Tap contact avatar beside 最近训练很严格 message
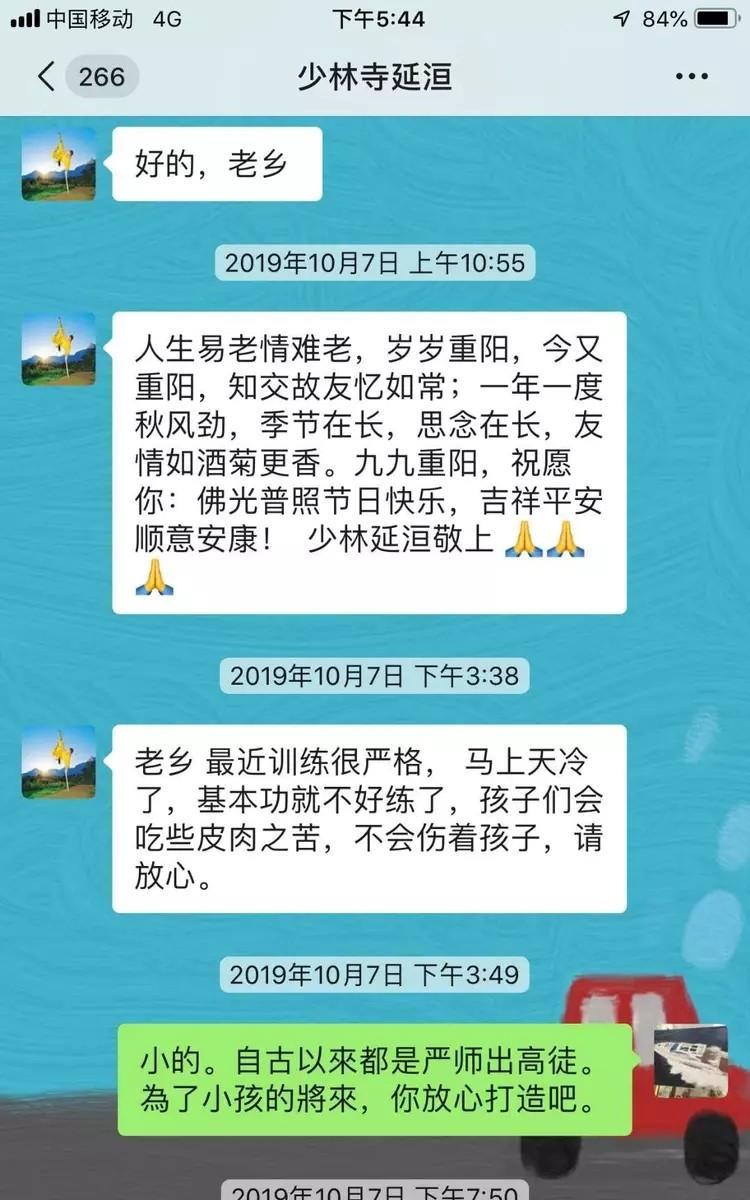 click(x=59, y=762)
